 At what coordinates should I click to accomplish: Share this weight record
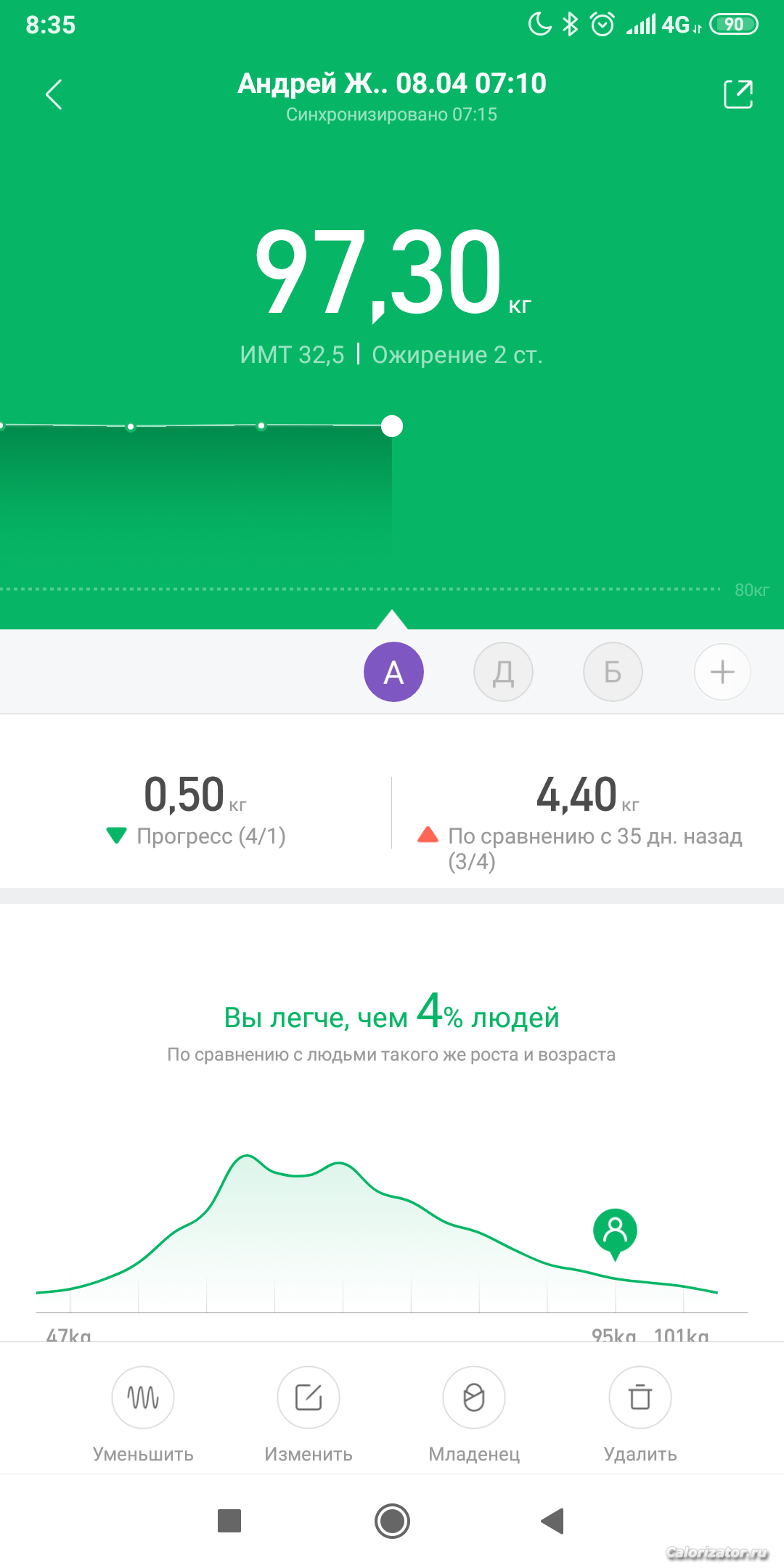pos(738,94)
